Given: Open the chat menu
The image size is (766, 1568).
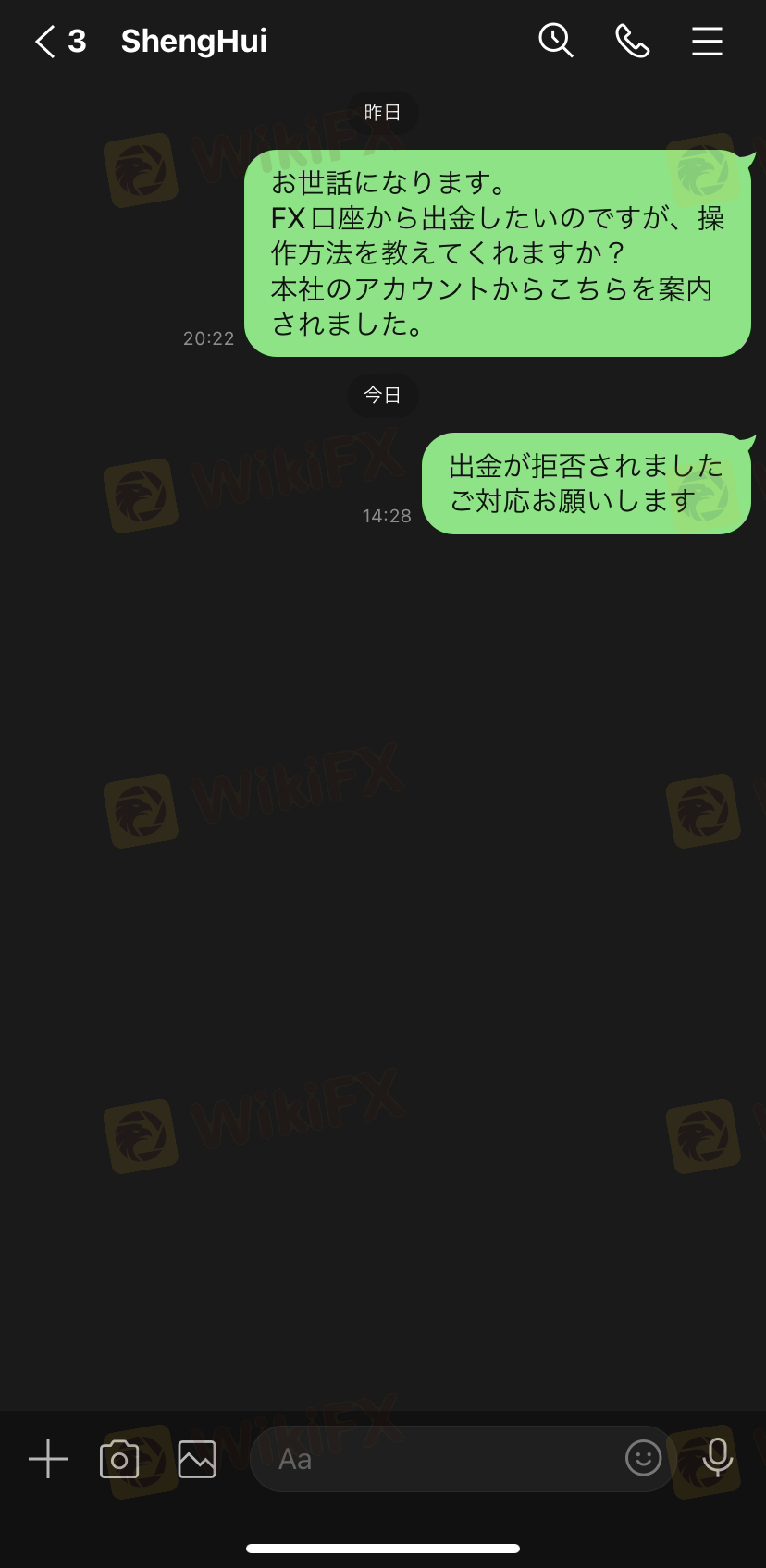Looking at the screenshot, I should pos(707,42).
